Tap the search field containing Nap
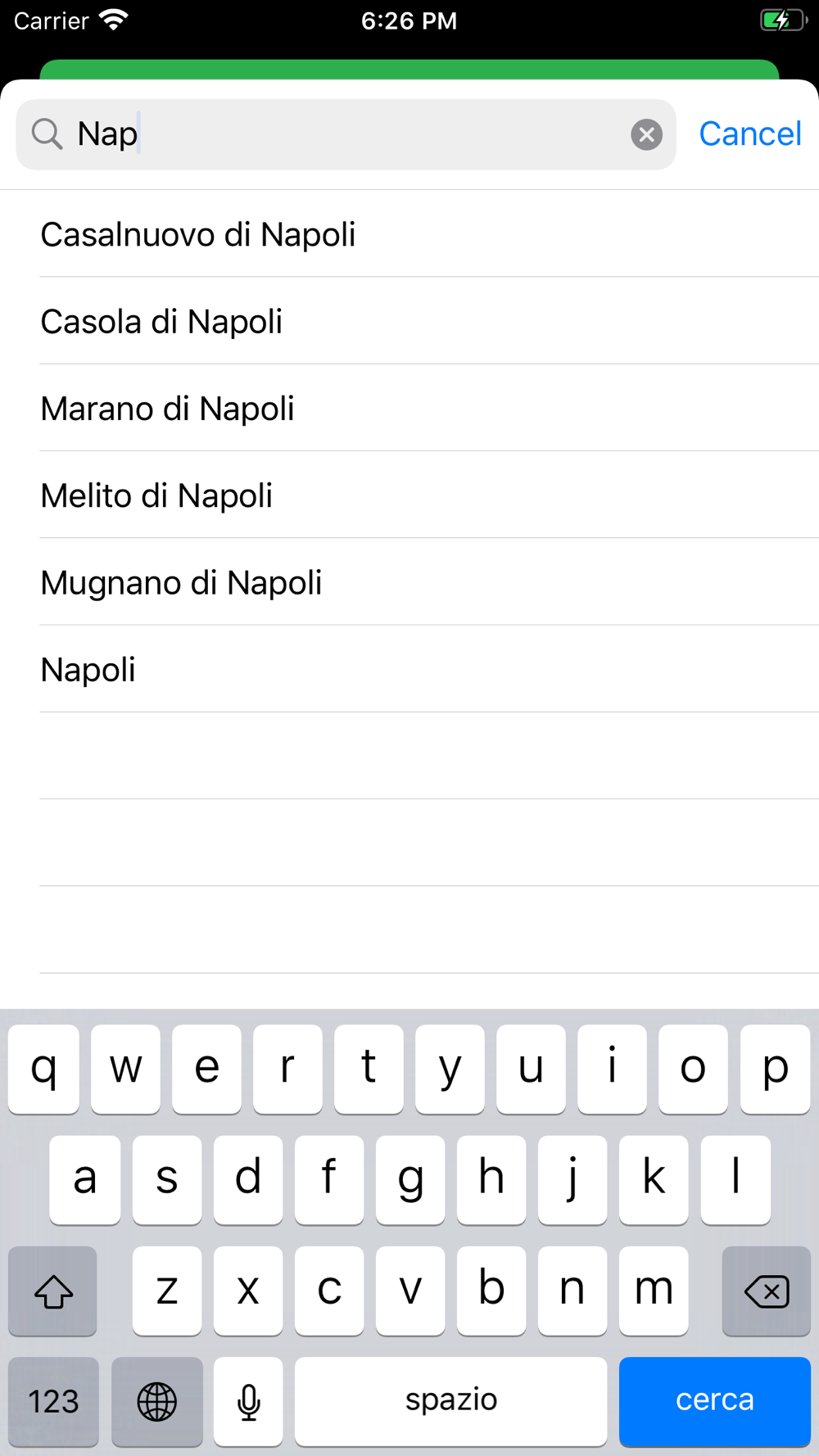The image size is (819, 1456). [346, 134]
